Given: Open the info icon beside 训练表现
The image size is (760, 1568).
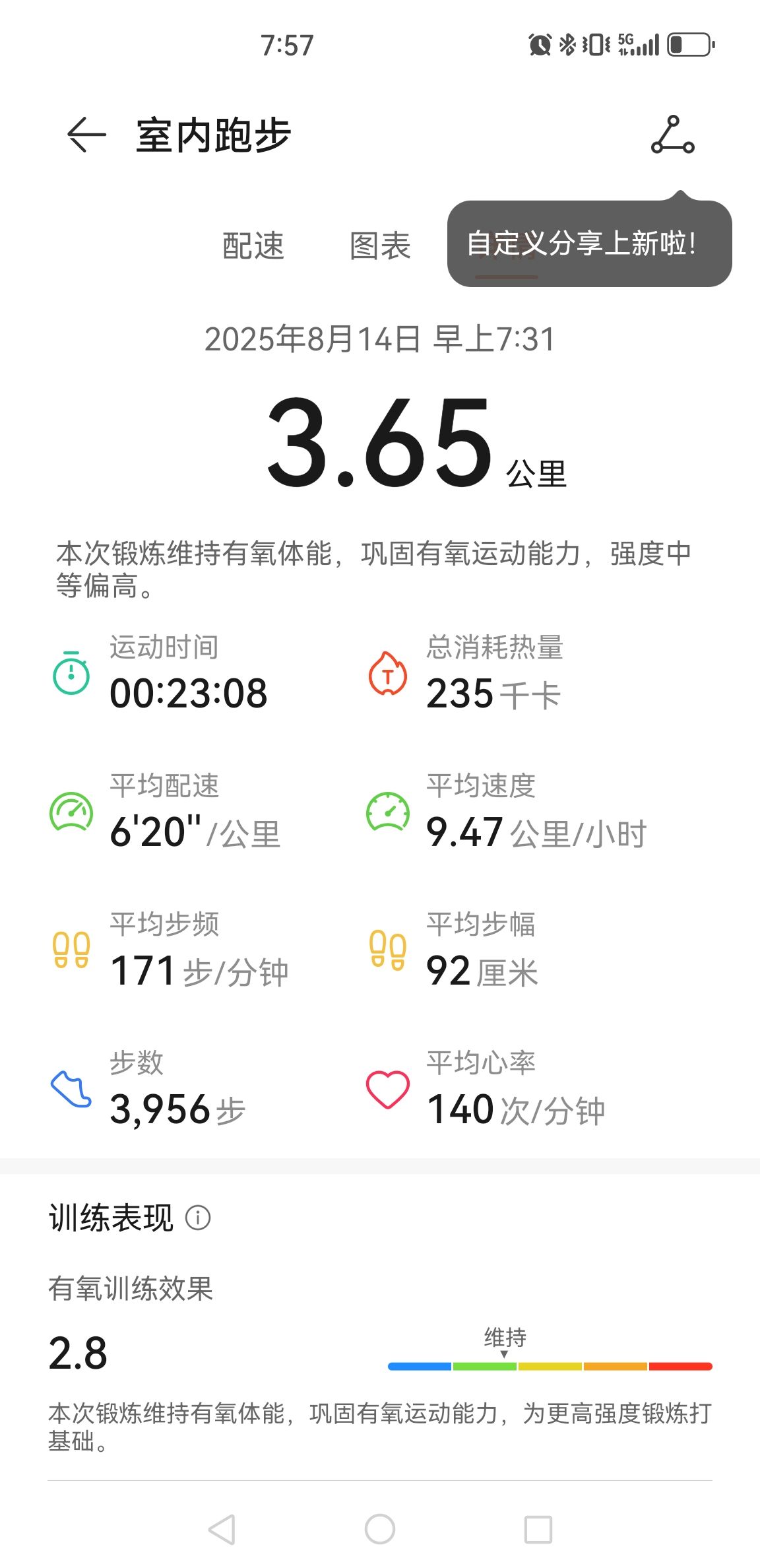Looking at the screenshot, I should point(198,1218).
